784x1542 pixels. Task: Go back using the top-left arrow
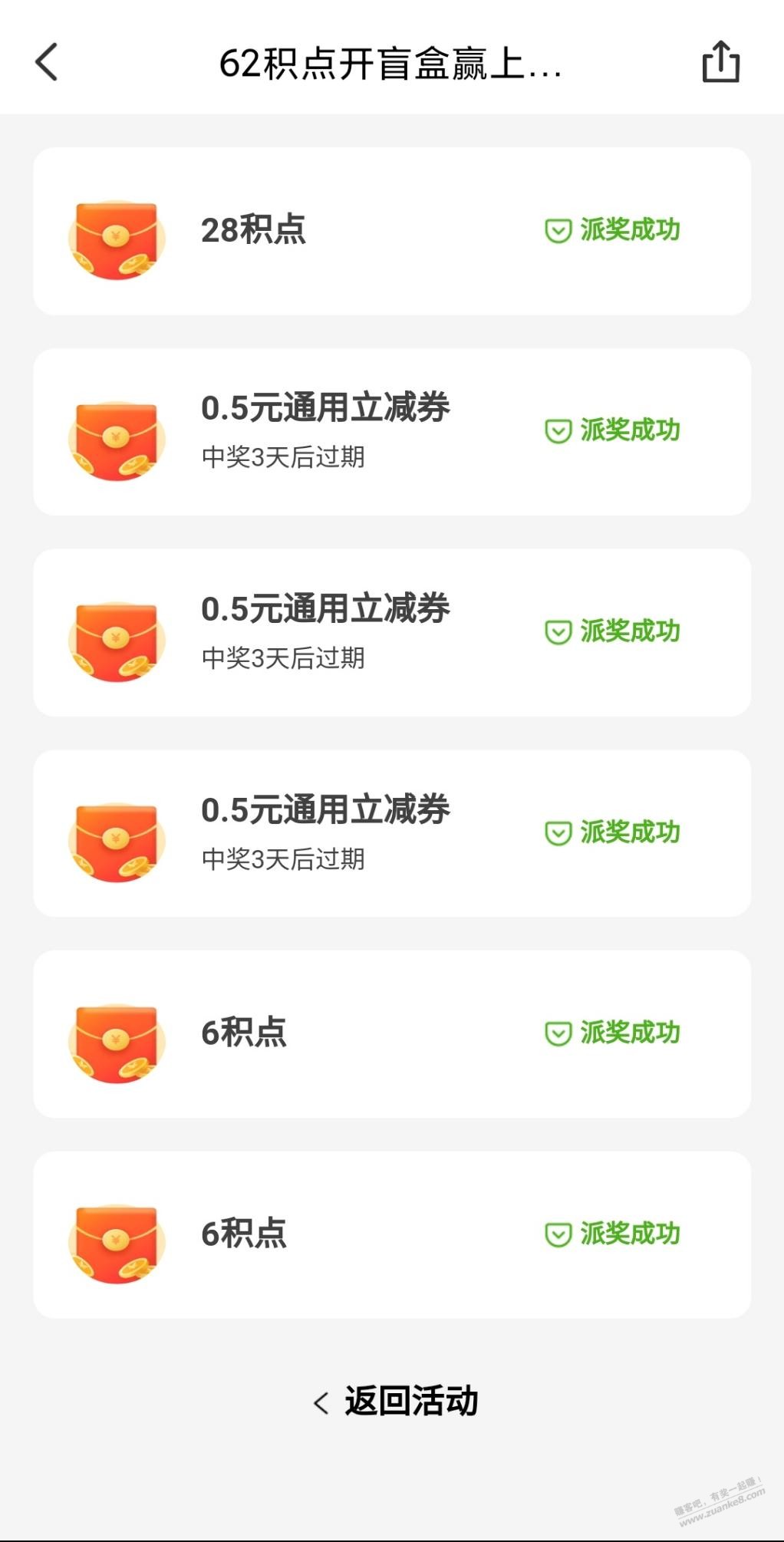point(47,62)
